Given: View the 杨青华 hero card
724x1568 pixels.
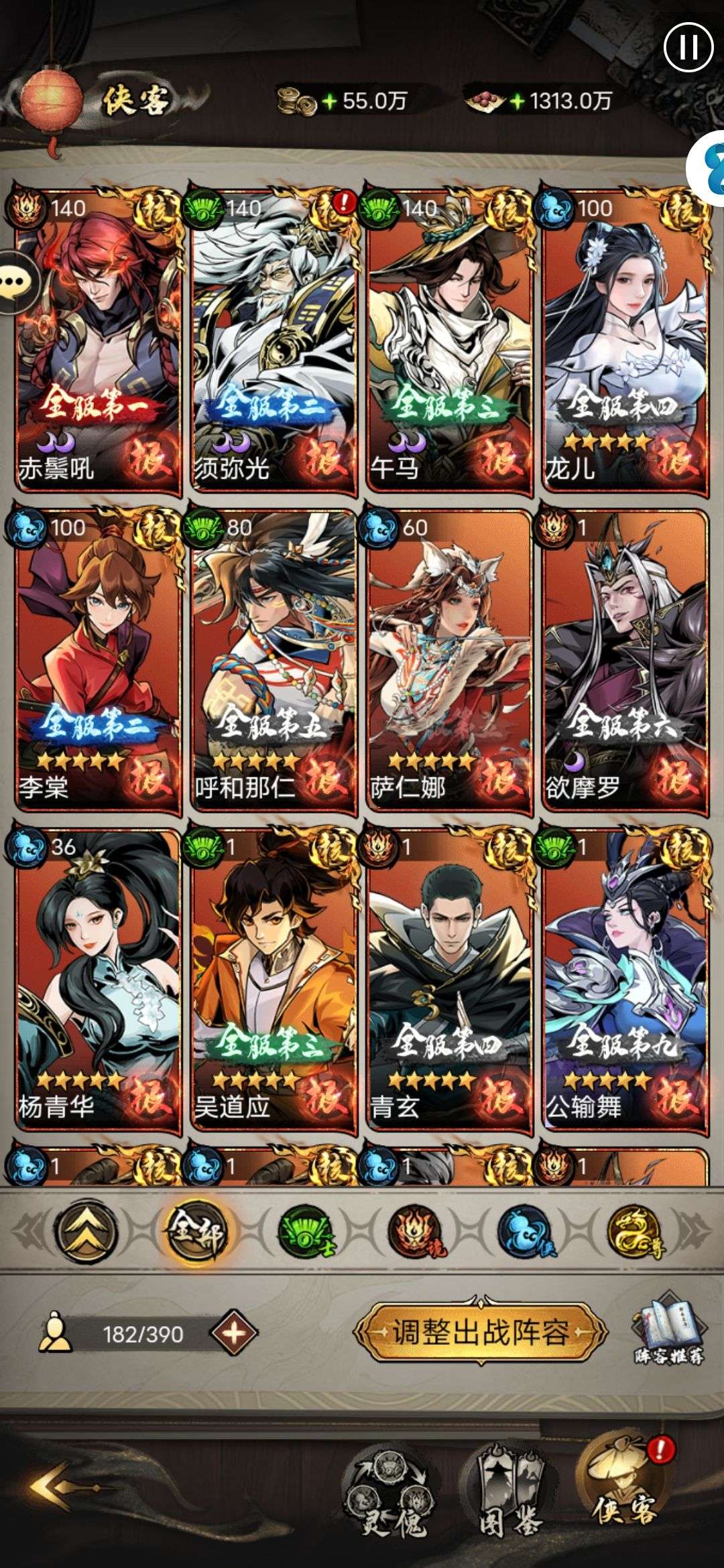Looking at the screenshot, I should [99, 978].
